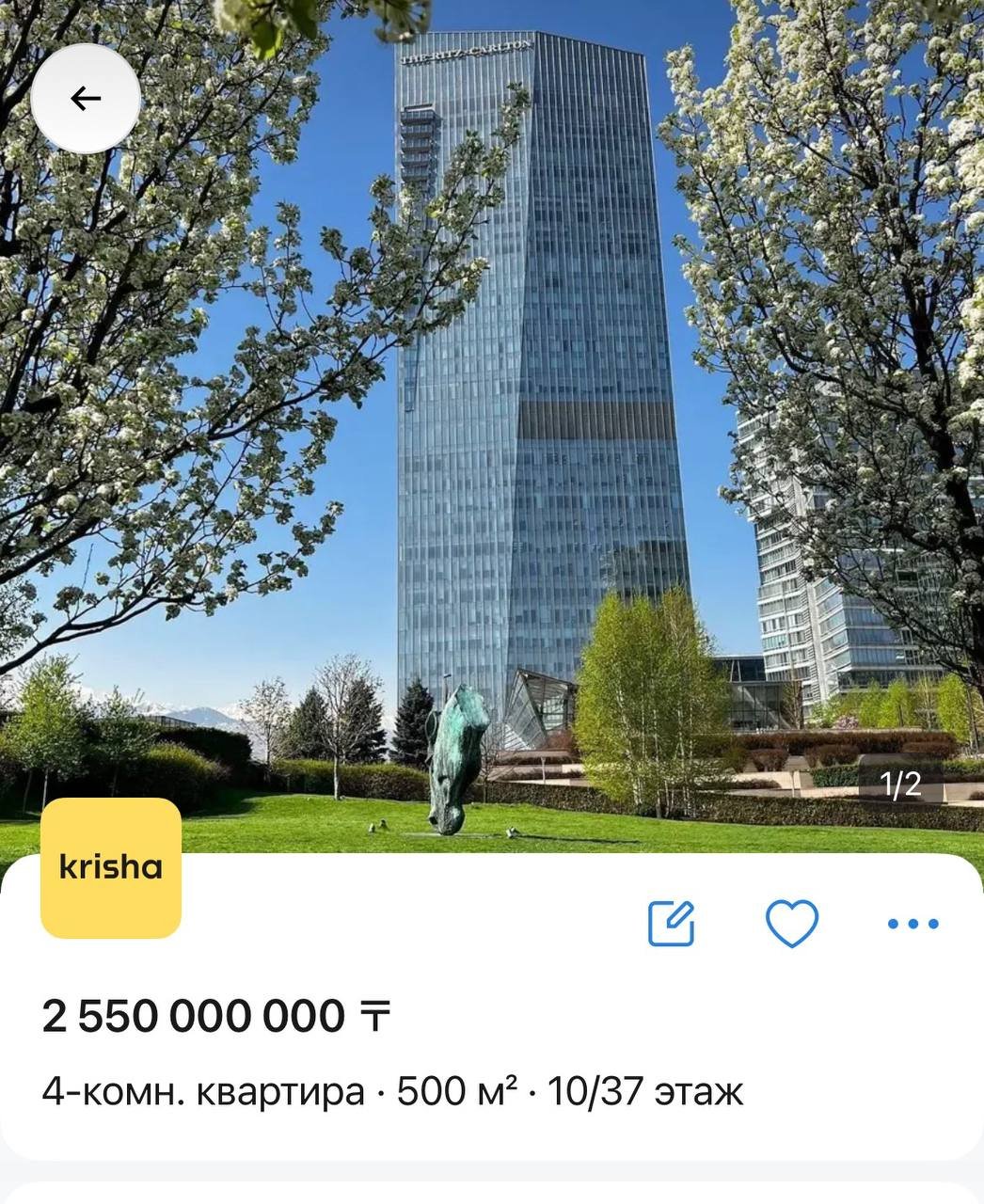Open the three-dot more options menu
984x1204 pixels.
913,924
